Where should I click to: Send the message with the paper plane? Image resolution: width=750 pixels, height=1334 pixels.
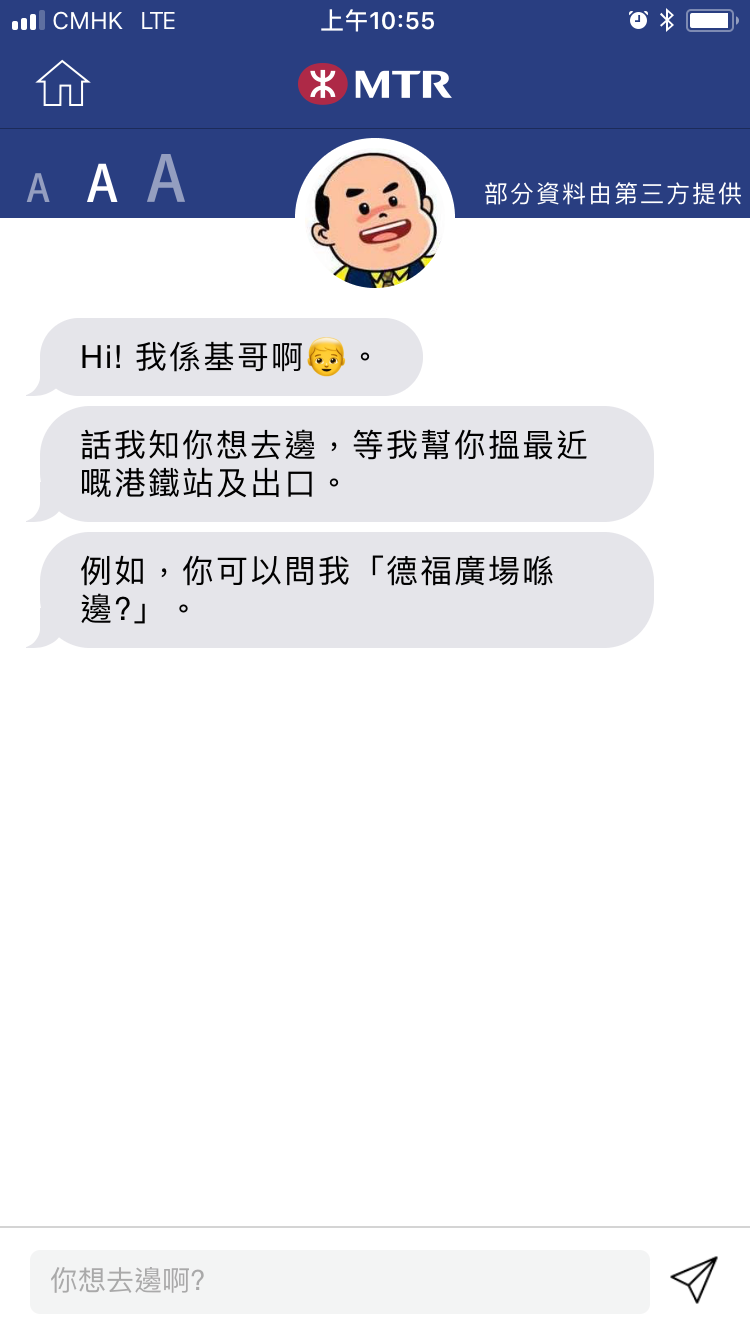(694, 1280)
